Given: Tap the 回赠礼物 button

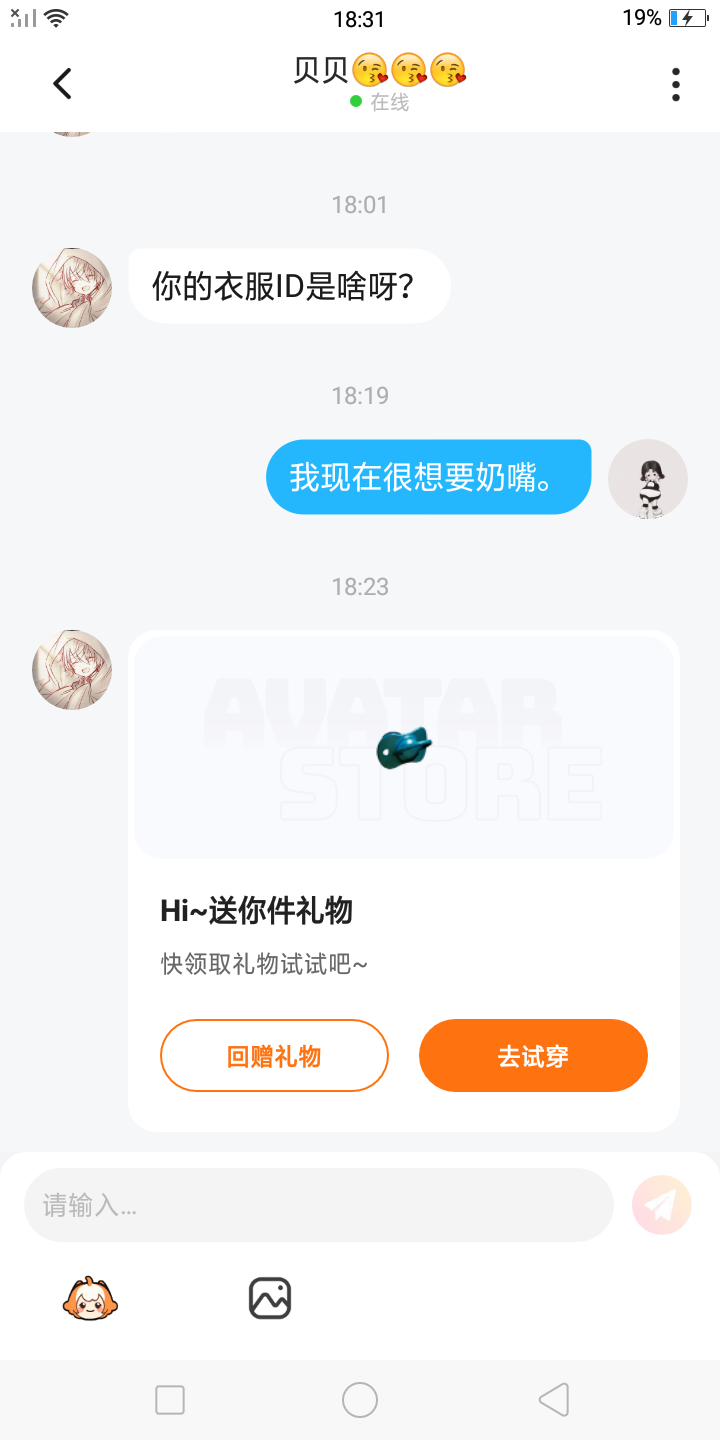Looking at the screenshot, I should [274, 1055].
